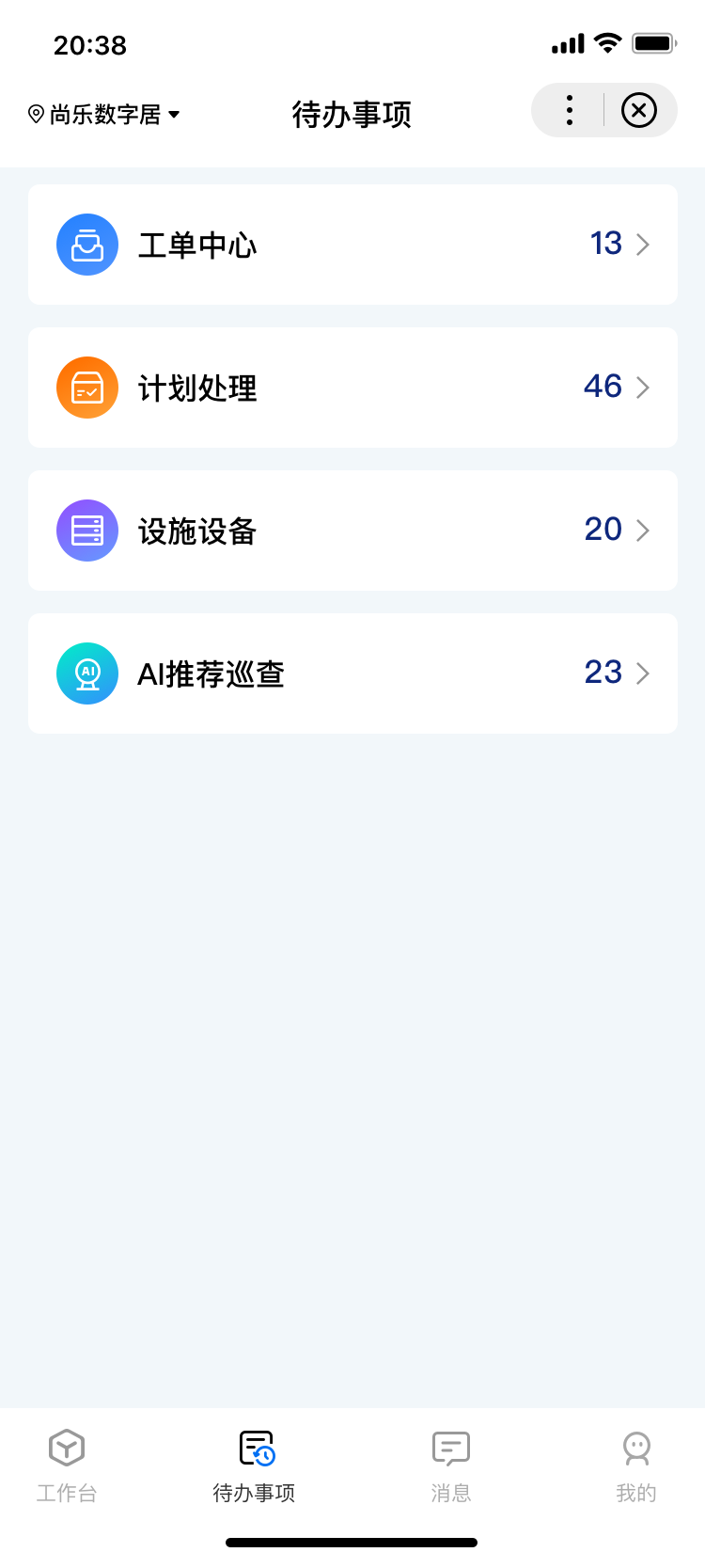Open the 计划处理 list
705x1568 pixels.
352,388
